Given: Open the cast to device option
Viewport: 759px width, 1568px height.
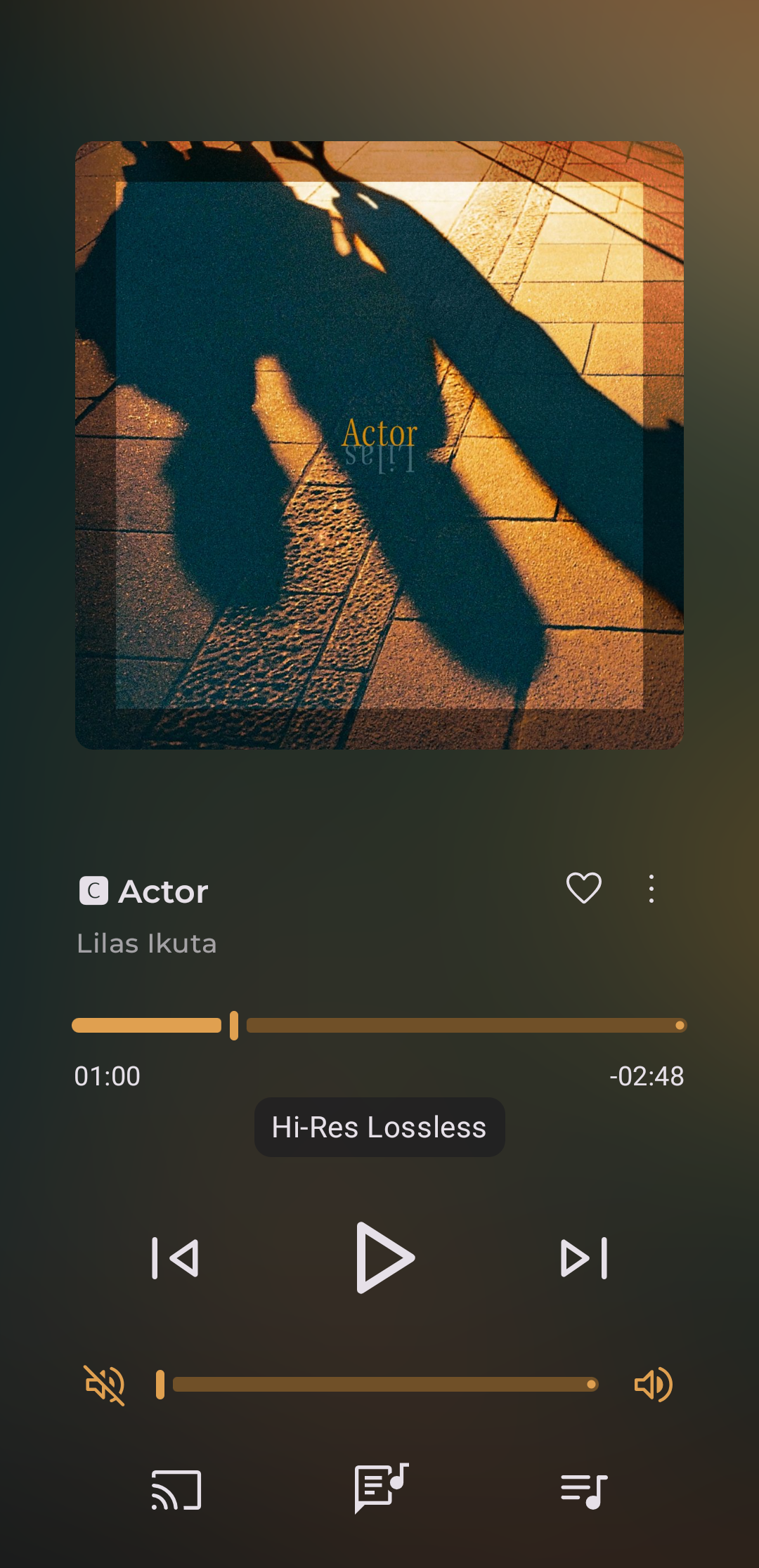Looking at the screenshot, I should point(176,1490).
